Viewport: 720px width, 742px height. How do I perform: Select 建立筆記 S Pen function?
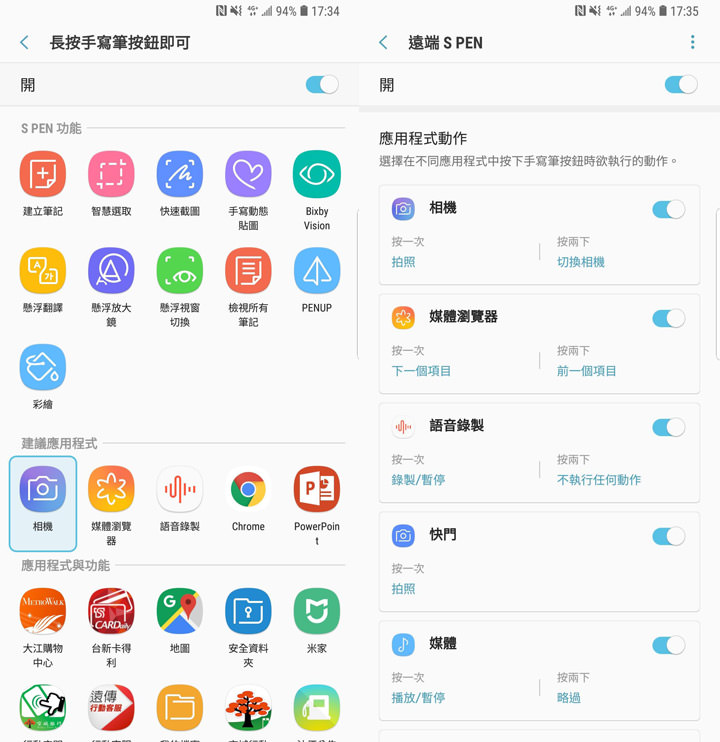43,175
